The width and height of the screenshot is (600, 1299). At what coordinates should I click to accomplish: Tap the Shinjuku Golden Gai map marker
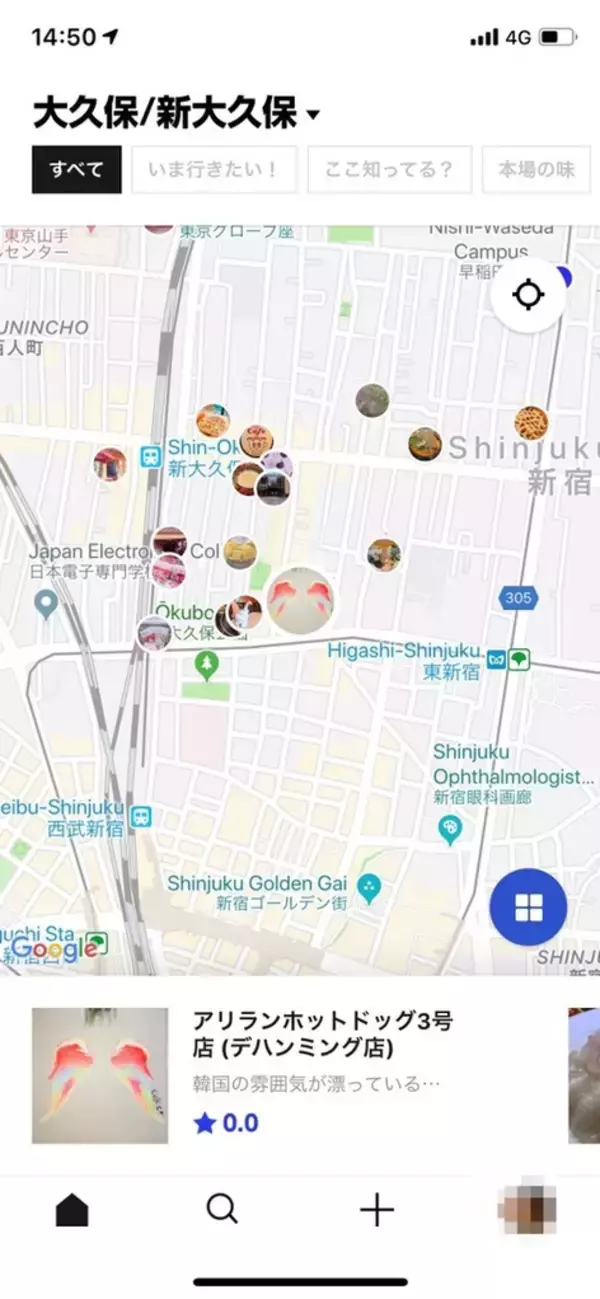coord(370,888)
